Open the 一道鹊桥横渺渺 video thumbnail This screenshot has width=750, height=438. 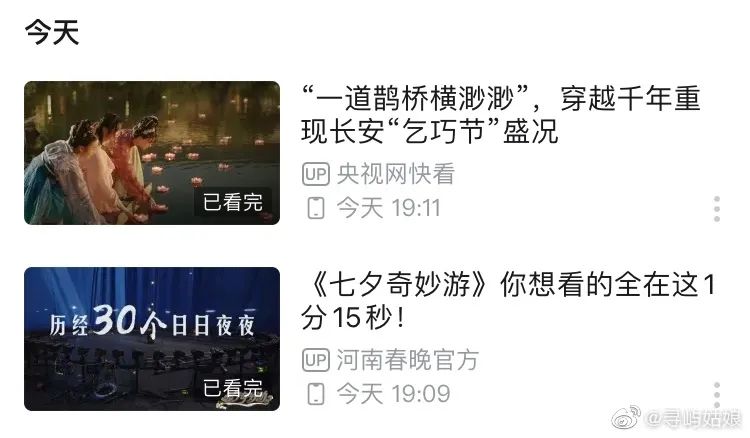pos(152,152)
